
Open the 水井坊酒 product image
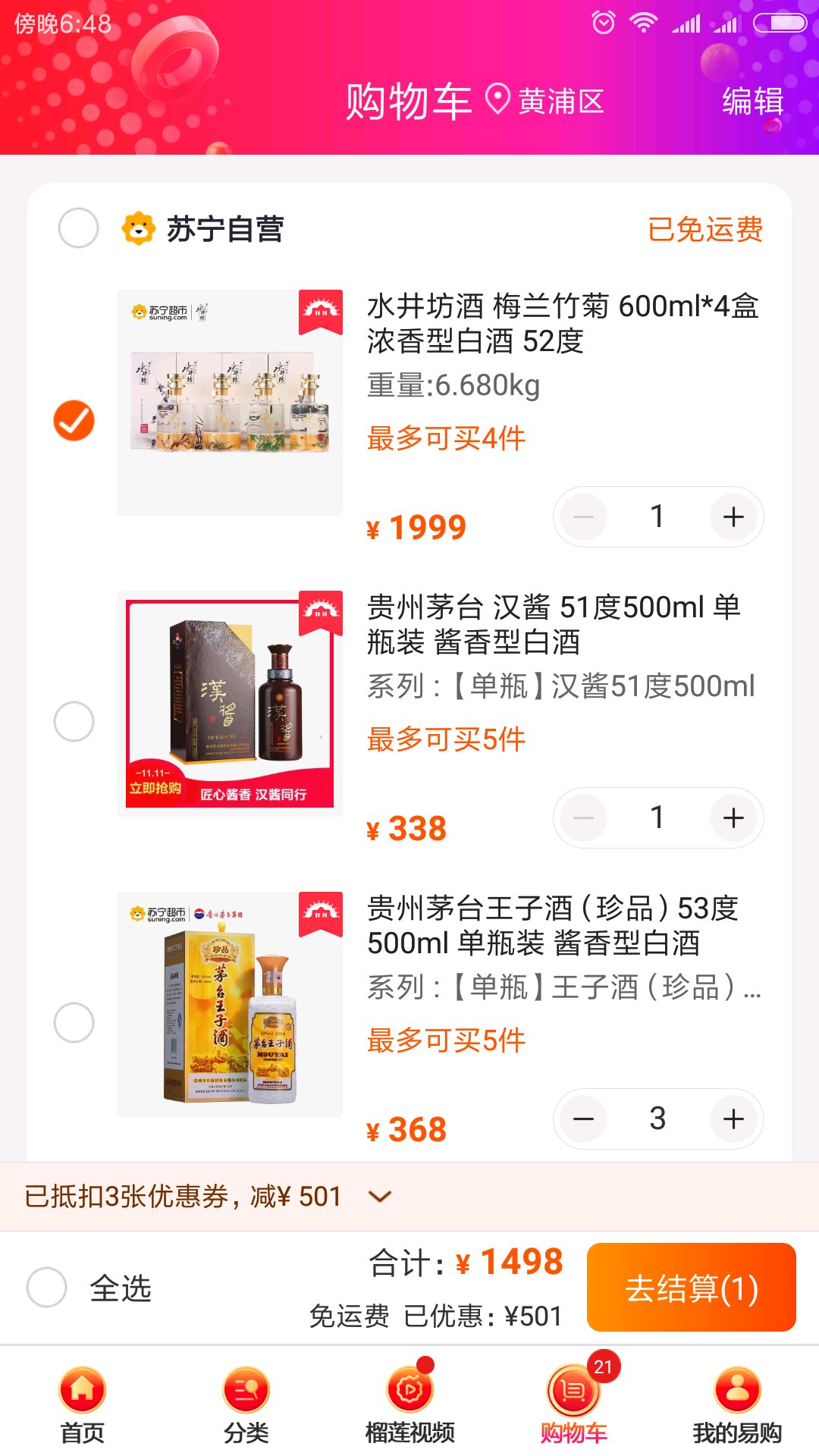tap(230, 403)
